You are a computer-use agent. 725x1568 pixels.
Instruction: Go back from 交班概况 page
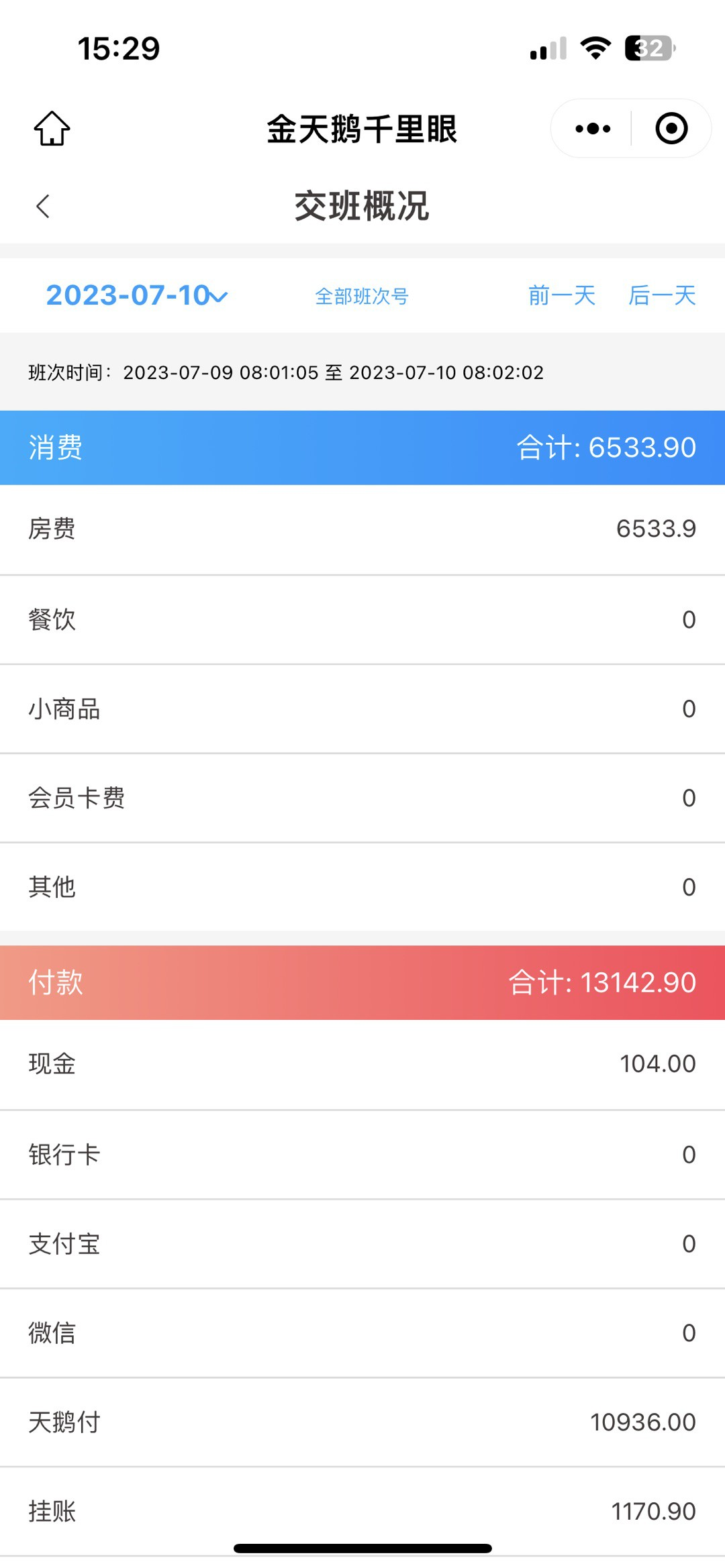tap(43, 206)
